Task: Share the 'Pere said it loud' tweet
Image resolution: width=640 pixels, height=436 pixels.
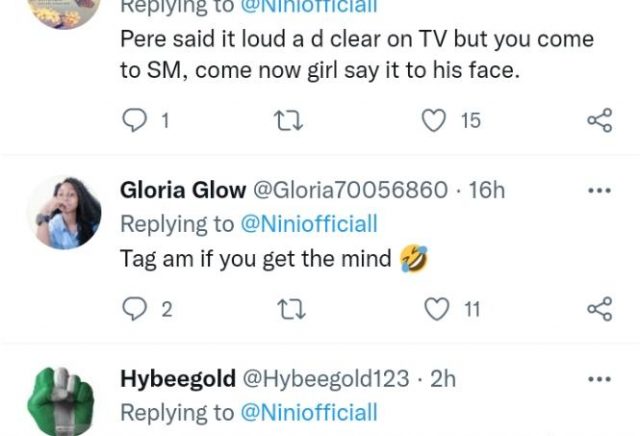Action: (x=599, y=121)
